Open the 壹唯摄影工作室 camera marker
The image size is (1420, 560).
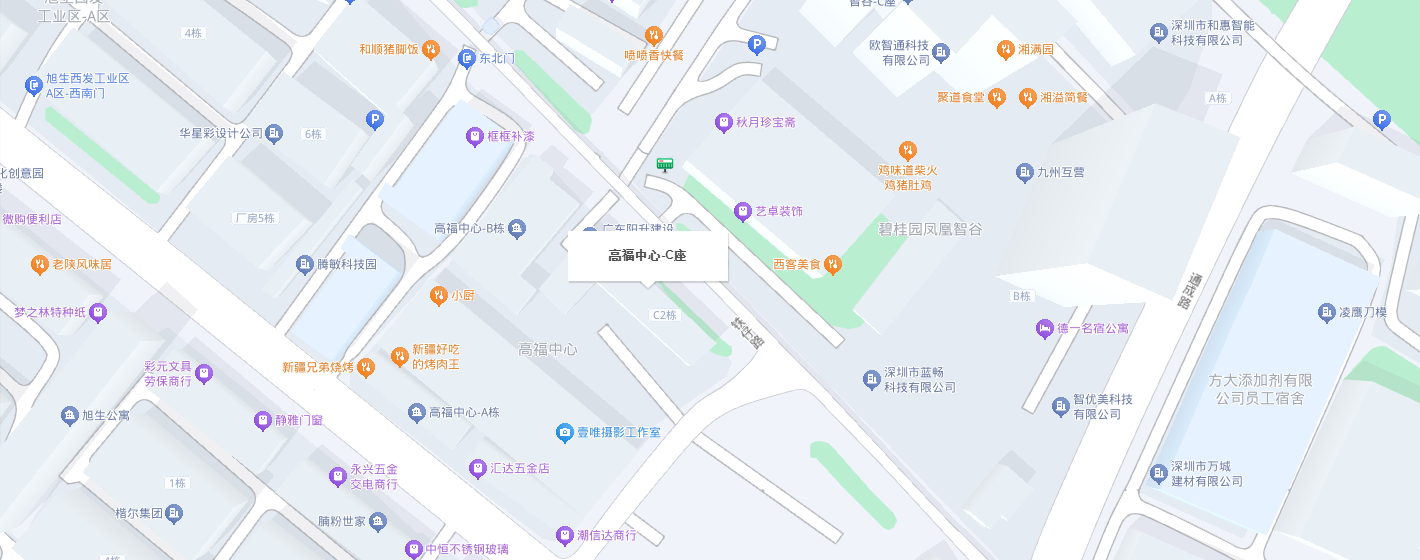[x=564, y=433]
